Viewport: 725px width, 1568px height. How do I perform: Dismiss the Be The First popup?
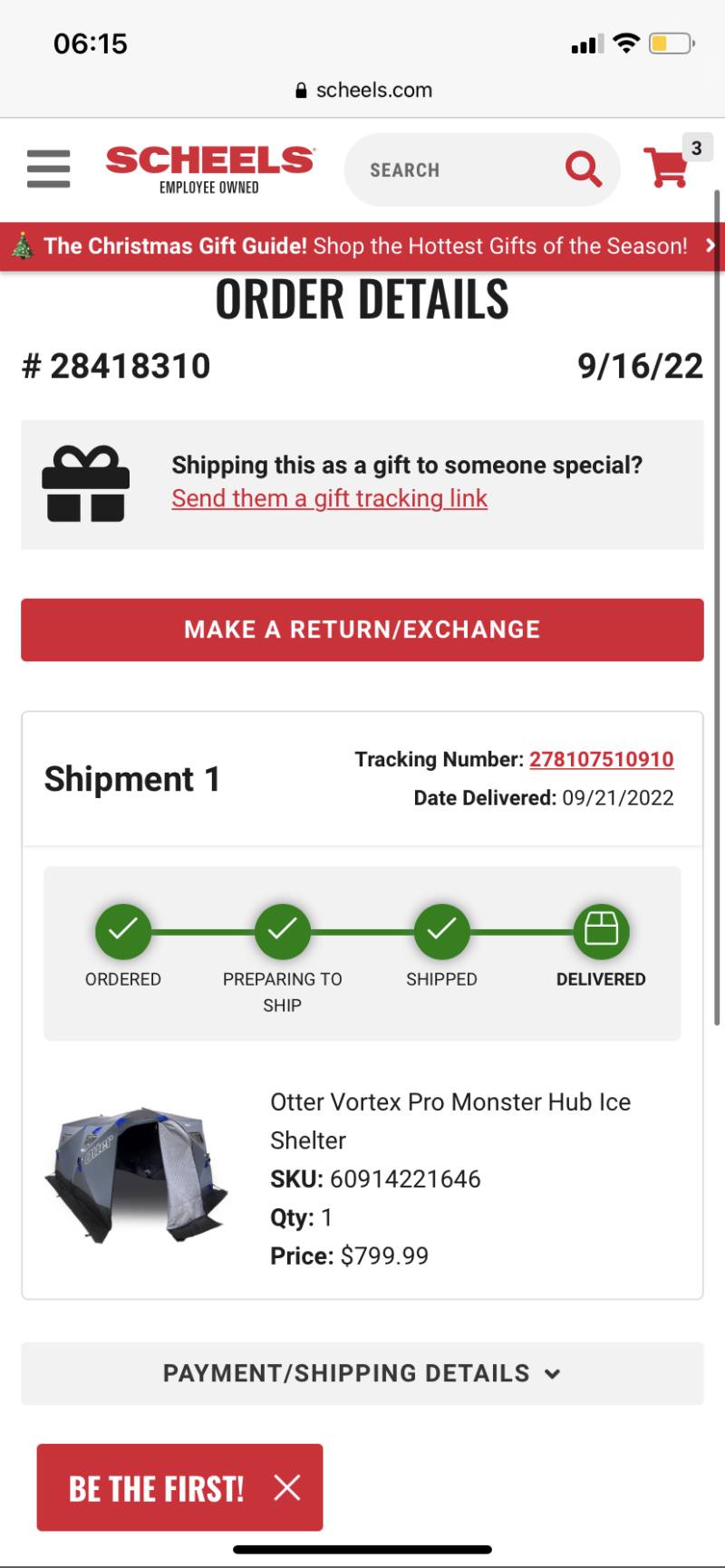287,1487
